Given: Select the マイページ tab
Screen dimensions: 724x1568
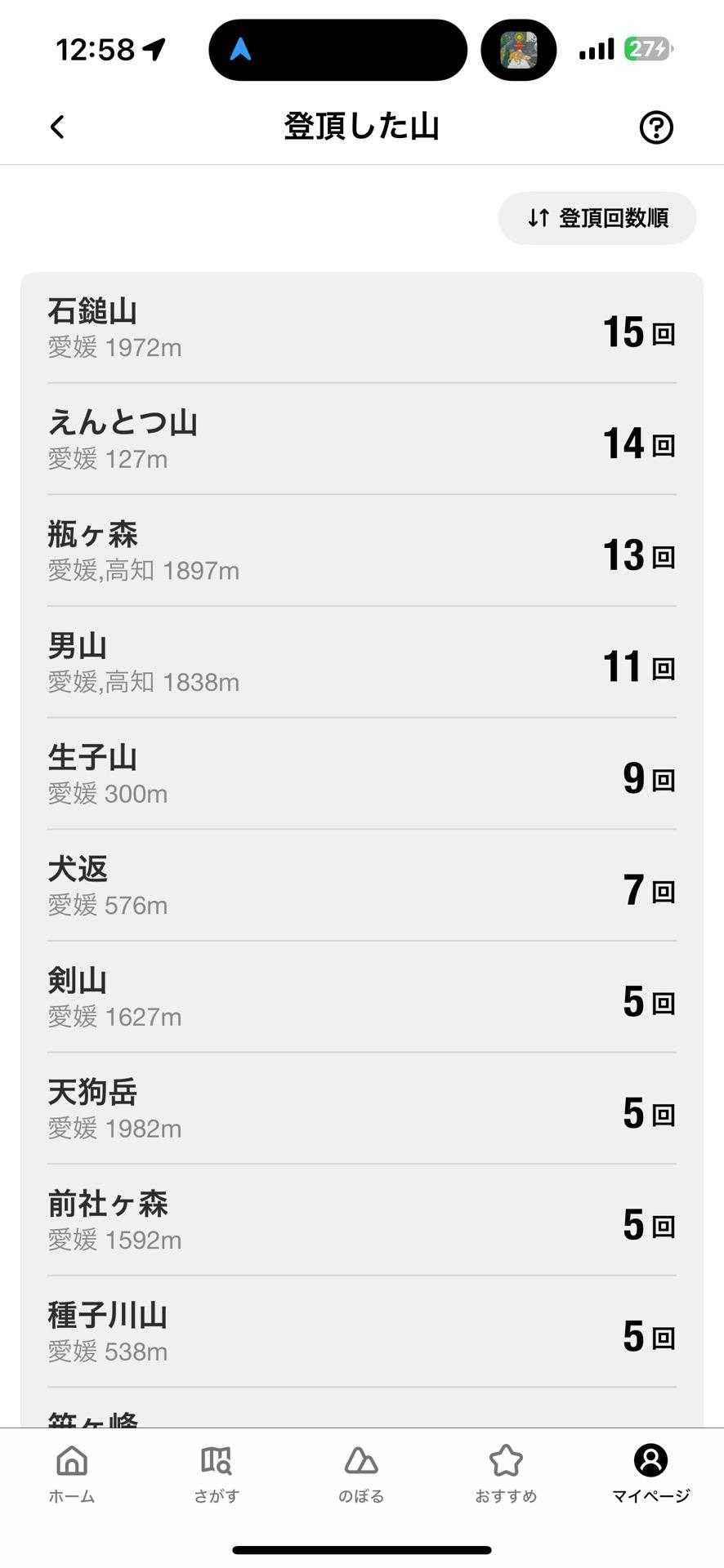Looking at the screenshot, I should (650, 1474).
